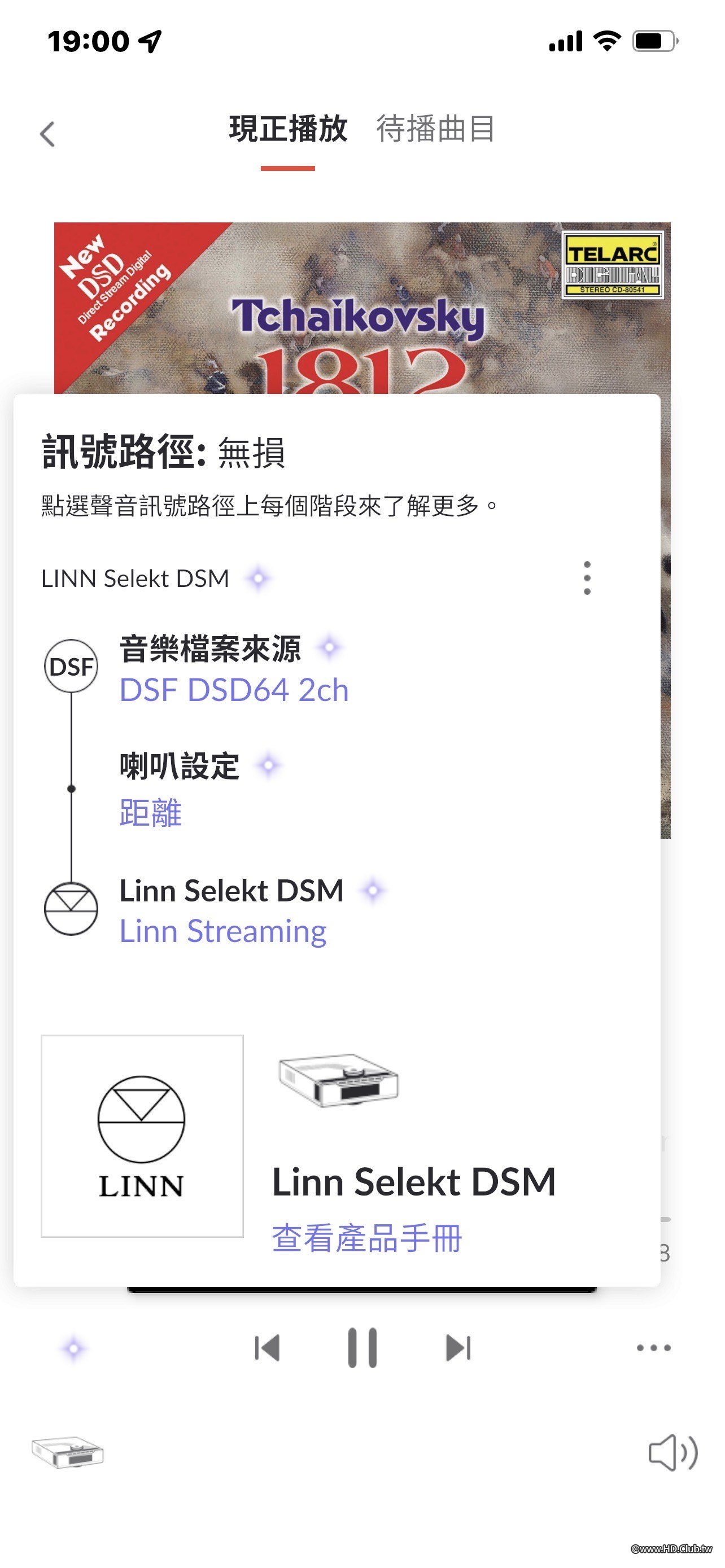Skip to the next track
This screenshot has height=1568, width=725.
pyautogui.click(x=458, y=1348)
